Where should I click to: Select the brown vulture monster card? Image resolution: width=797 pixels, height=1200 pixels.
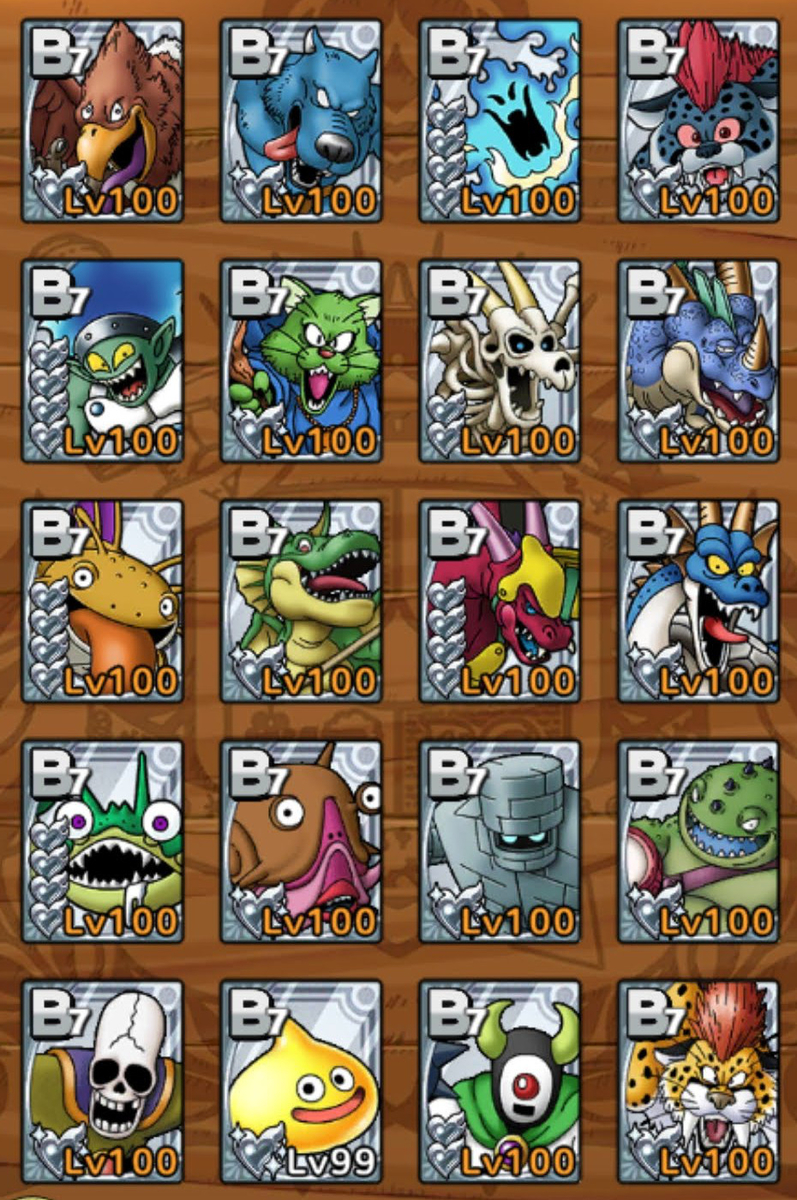pos(103,120)
